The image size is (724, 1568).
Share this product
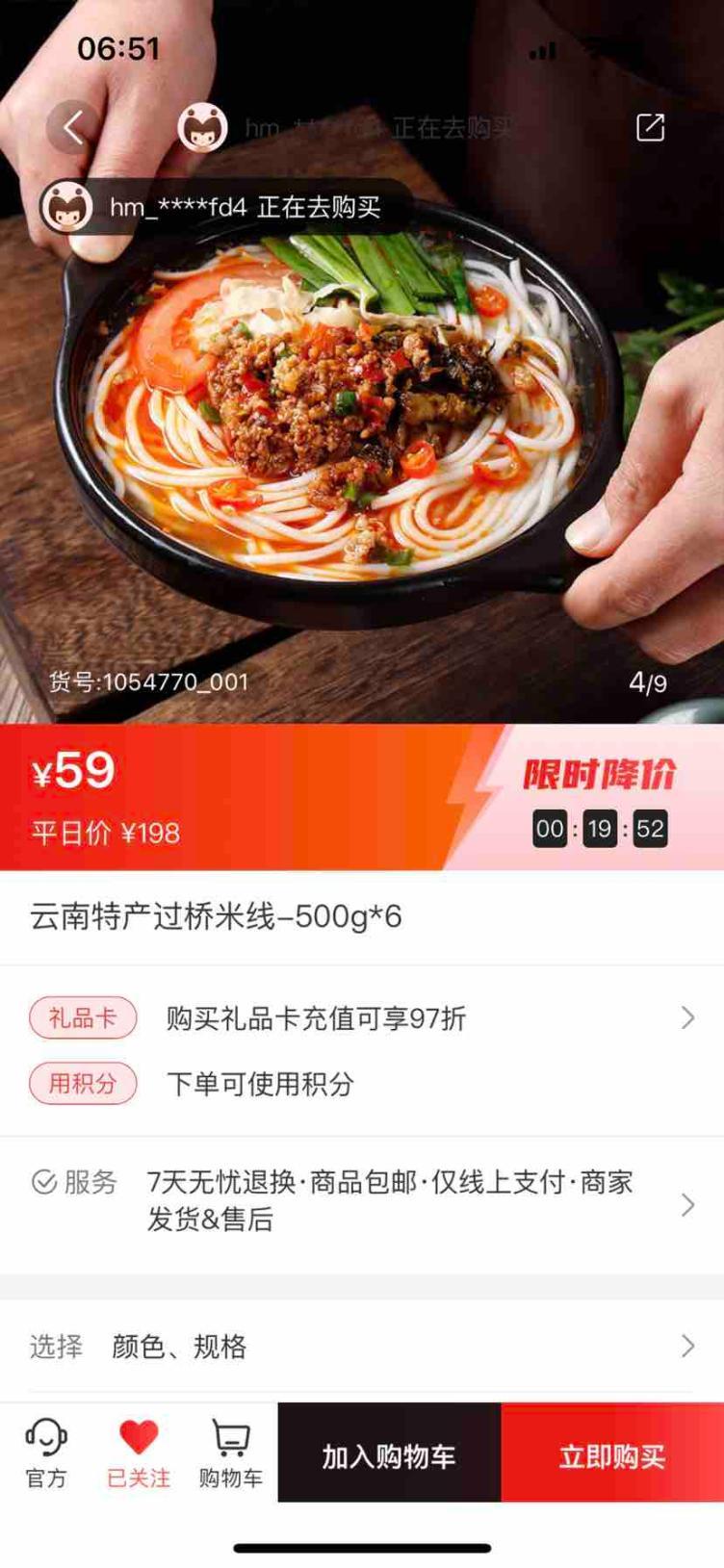(x=650, y=127)
